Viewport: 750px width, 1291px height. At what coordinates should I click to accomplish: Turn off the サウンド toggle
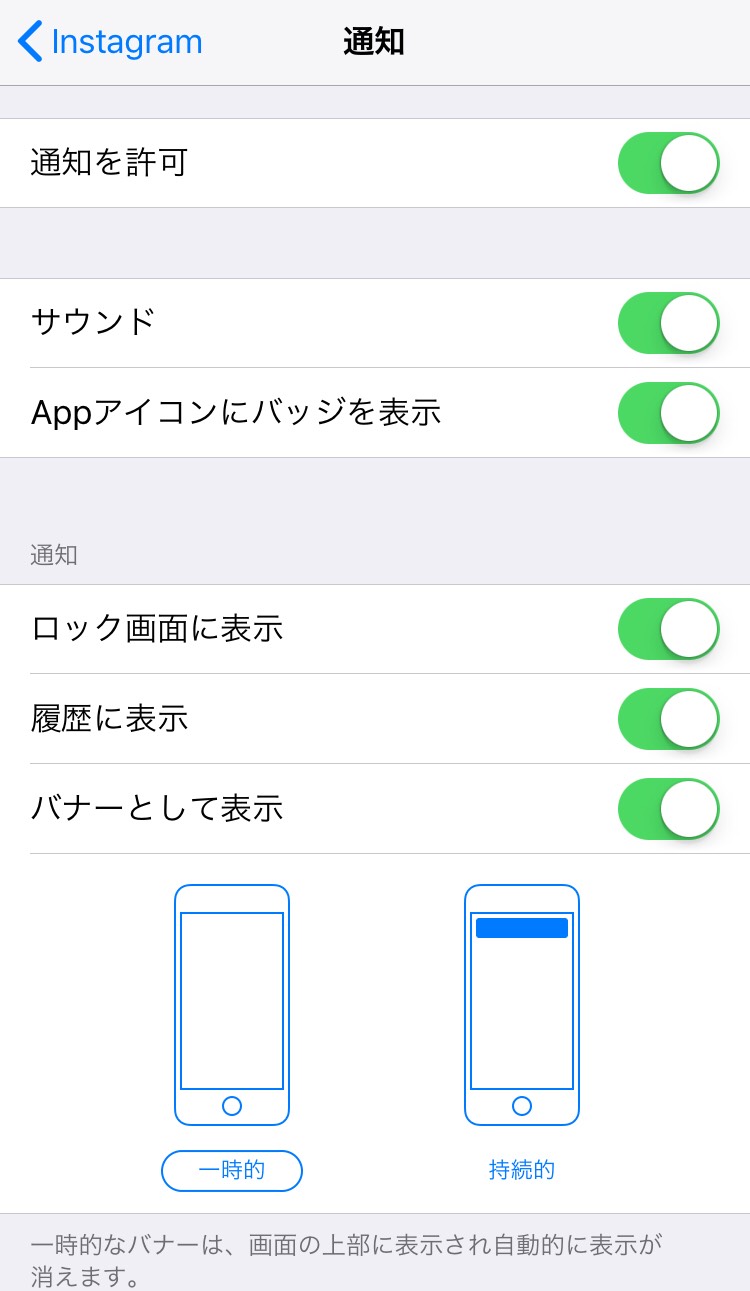coord(667,322)
